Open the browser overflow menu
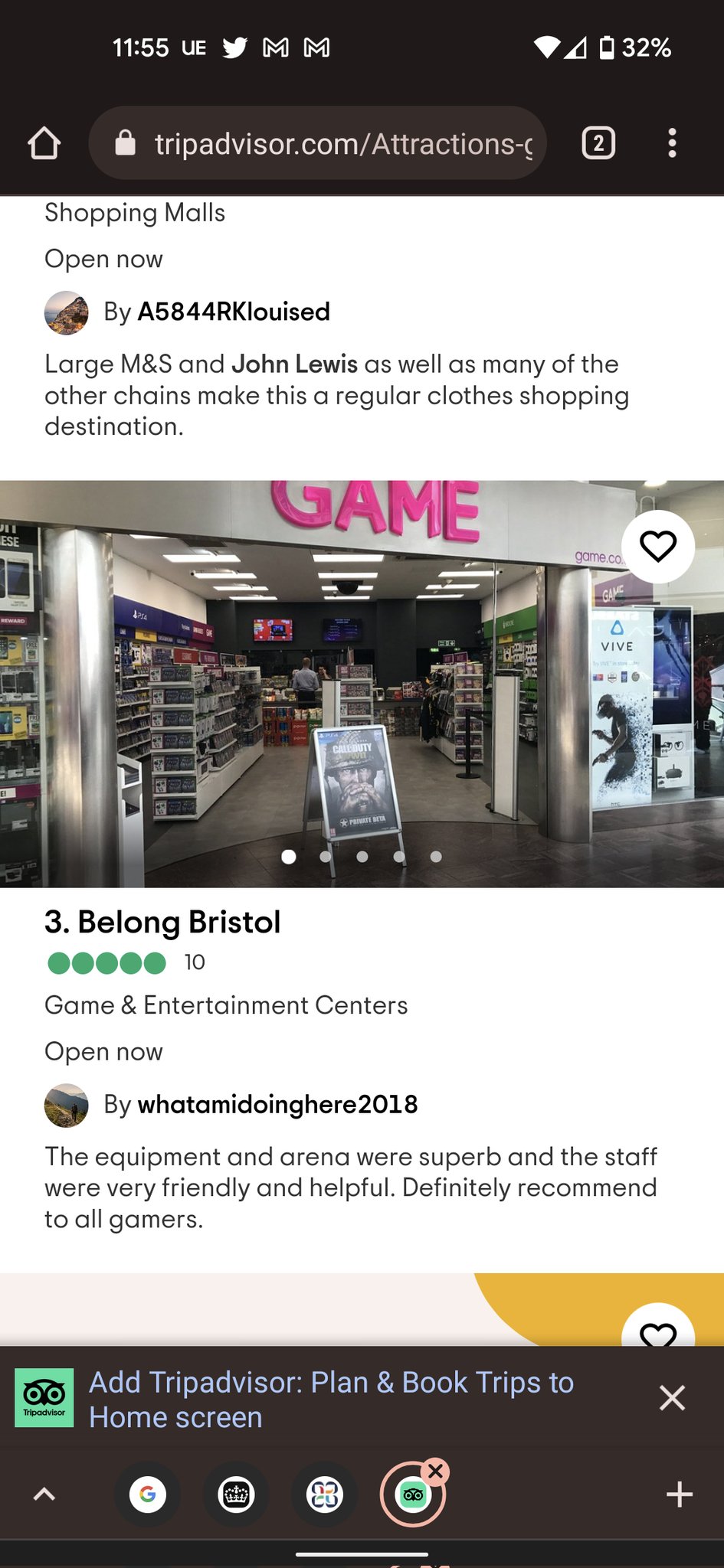This screenshot has width=724, height=1568. tap(672, 143)
